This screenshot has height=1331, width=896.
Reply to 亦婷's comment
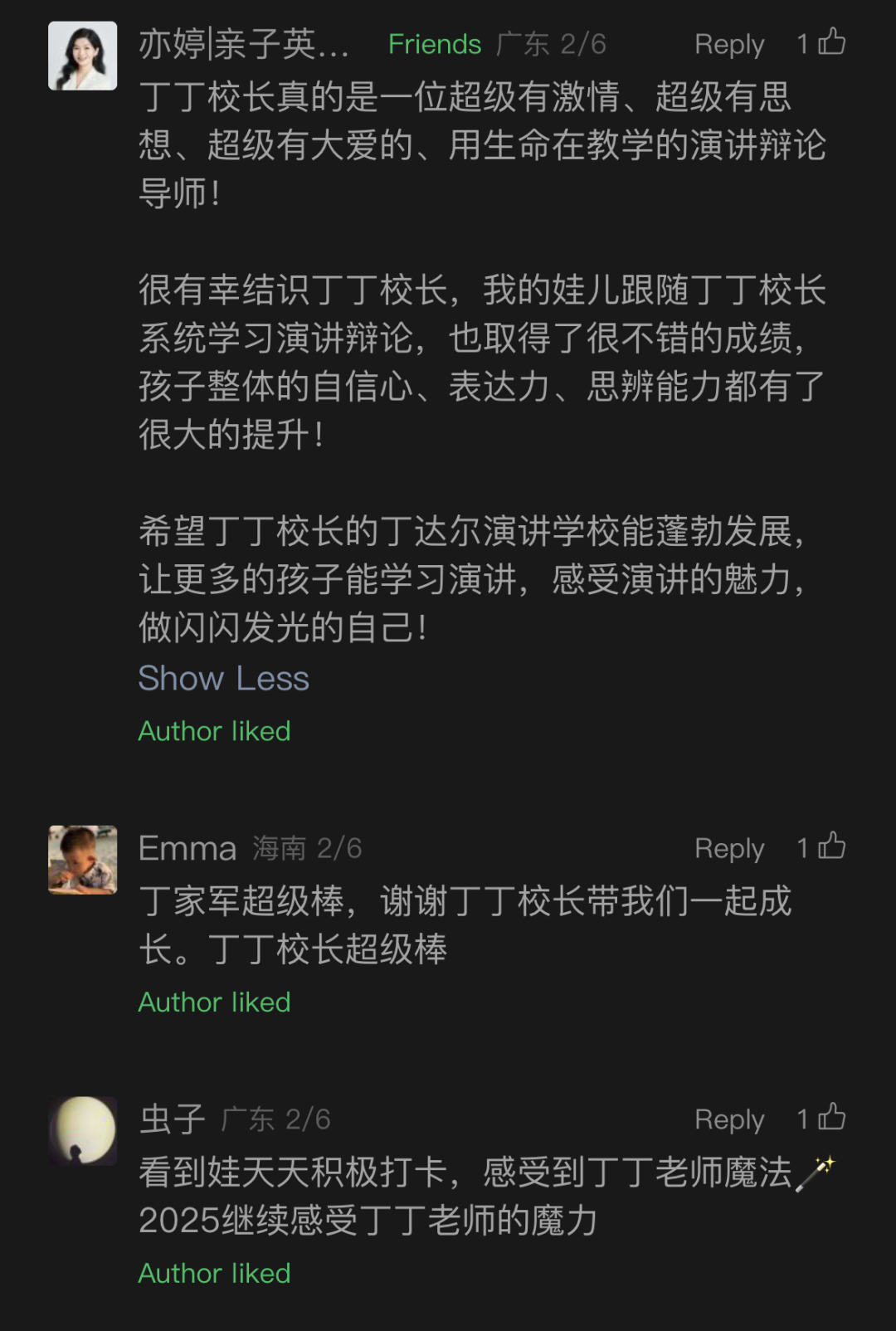(728, 44)
